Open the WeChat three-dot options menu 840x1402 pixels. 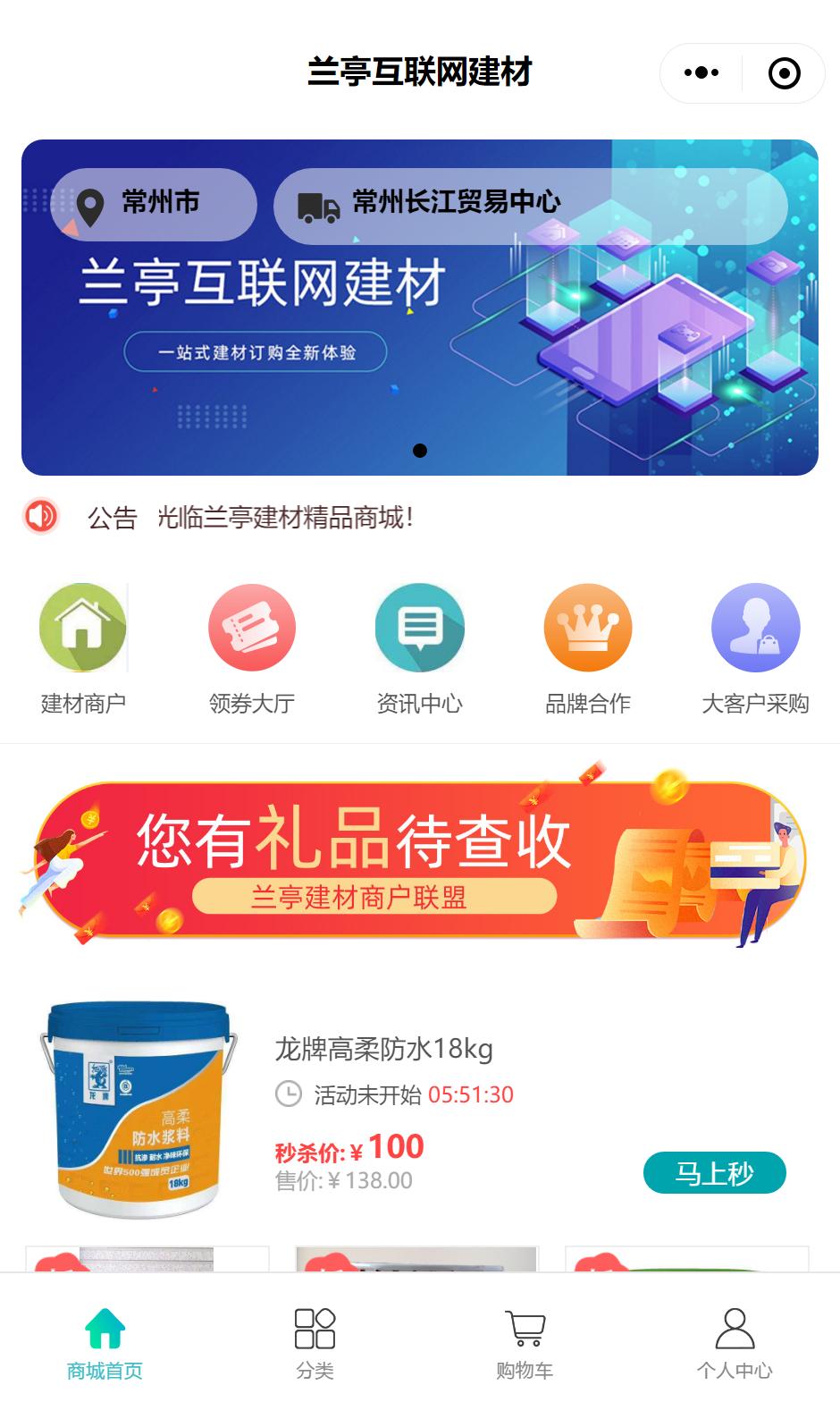point(699,72)
